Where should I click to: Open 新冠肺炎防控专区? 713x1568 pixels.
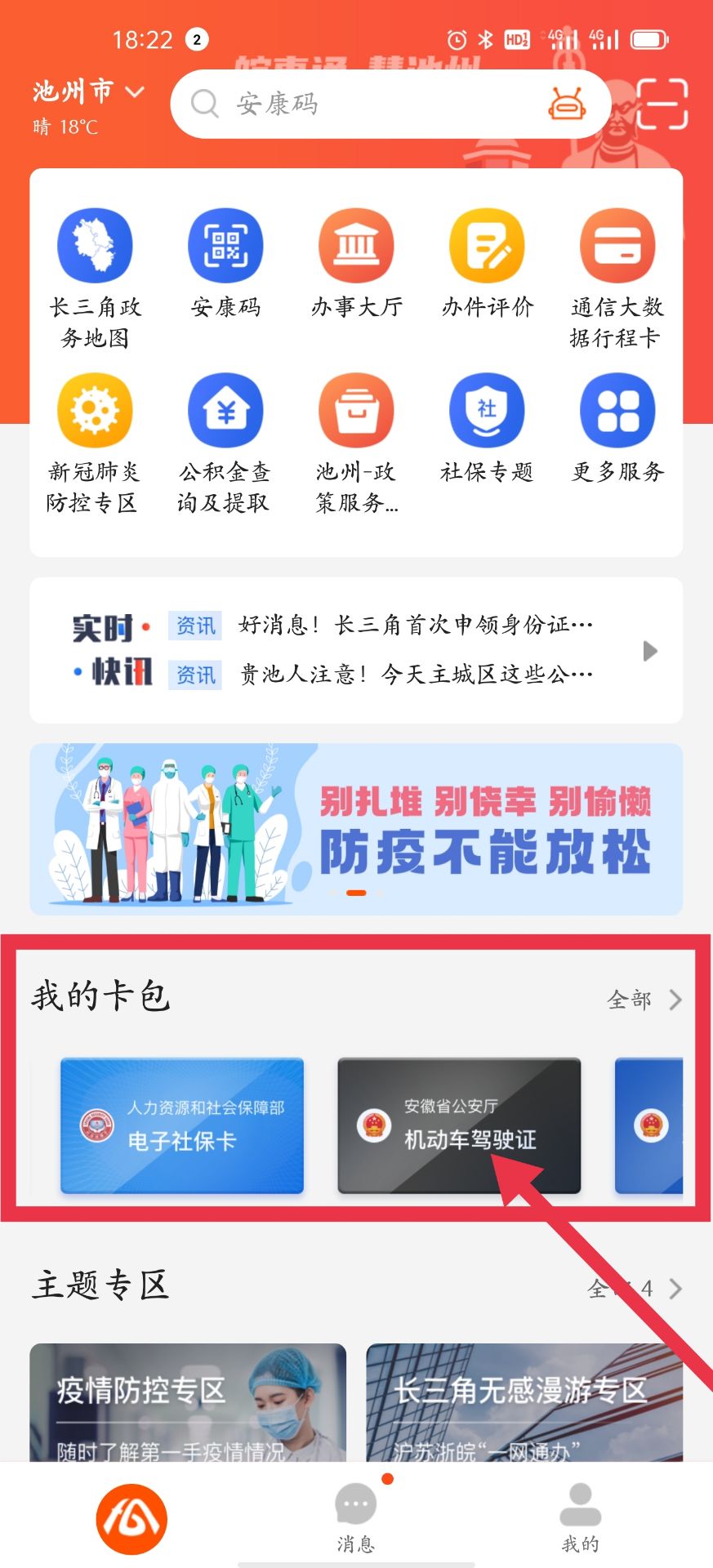point(95,443)
